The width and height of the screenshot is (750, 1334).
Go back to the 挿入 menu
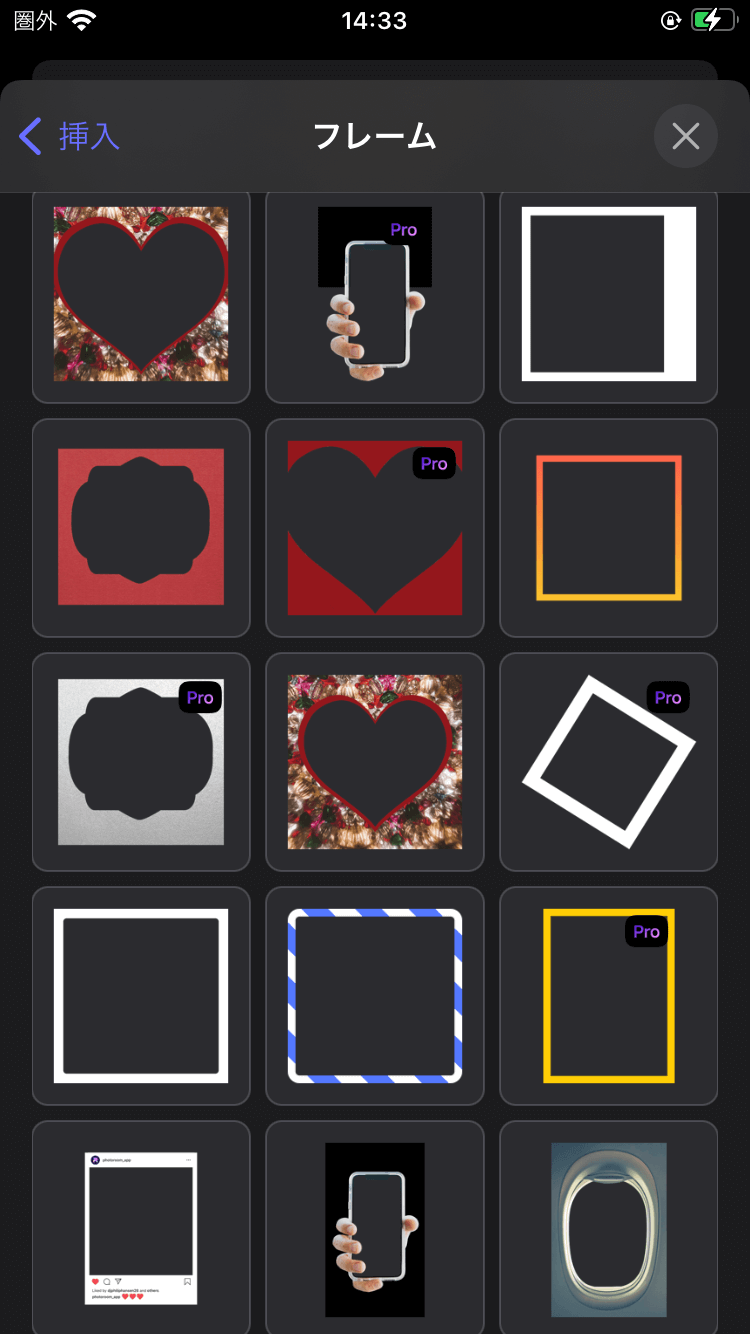click(70, 136)
